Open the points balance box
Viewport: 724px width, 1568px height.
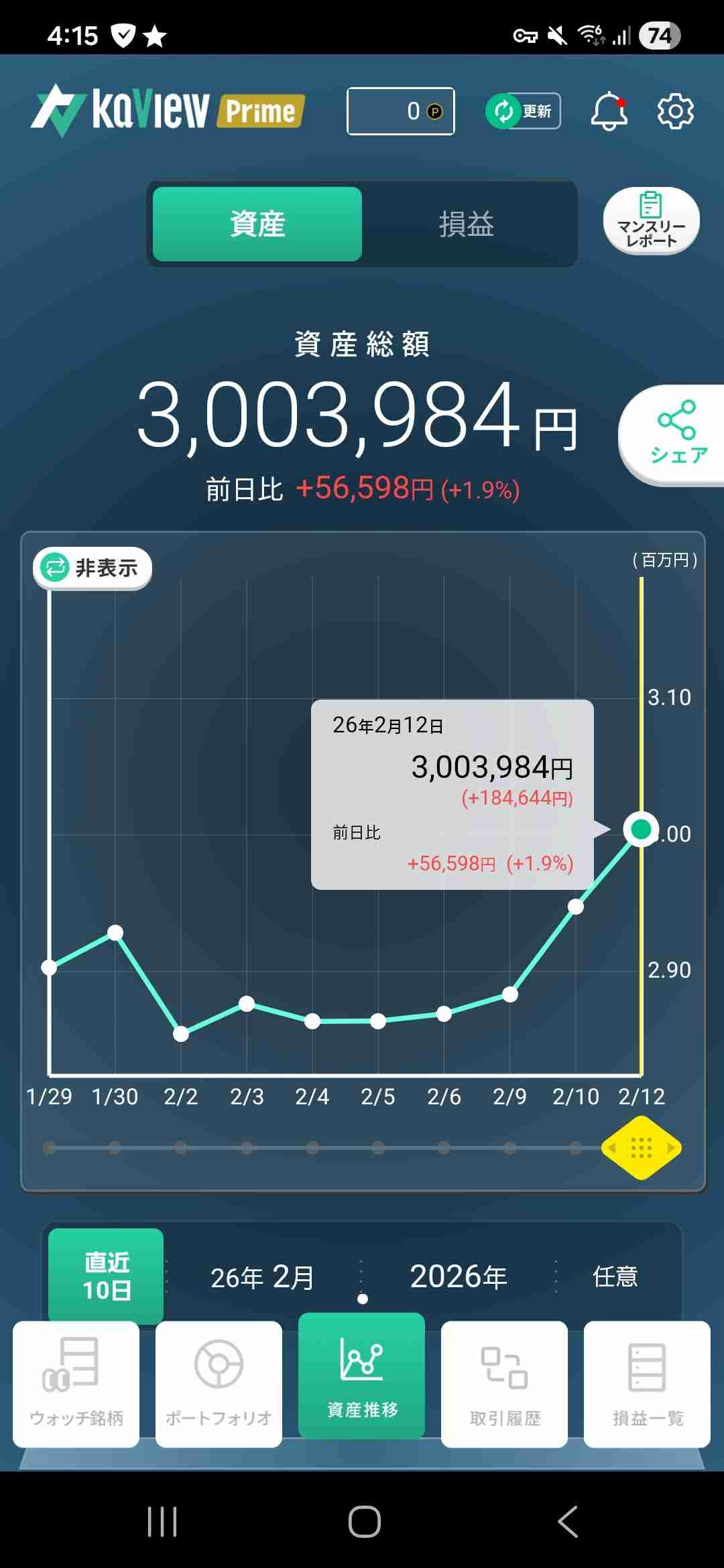[x=400, y=111]
